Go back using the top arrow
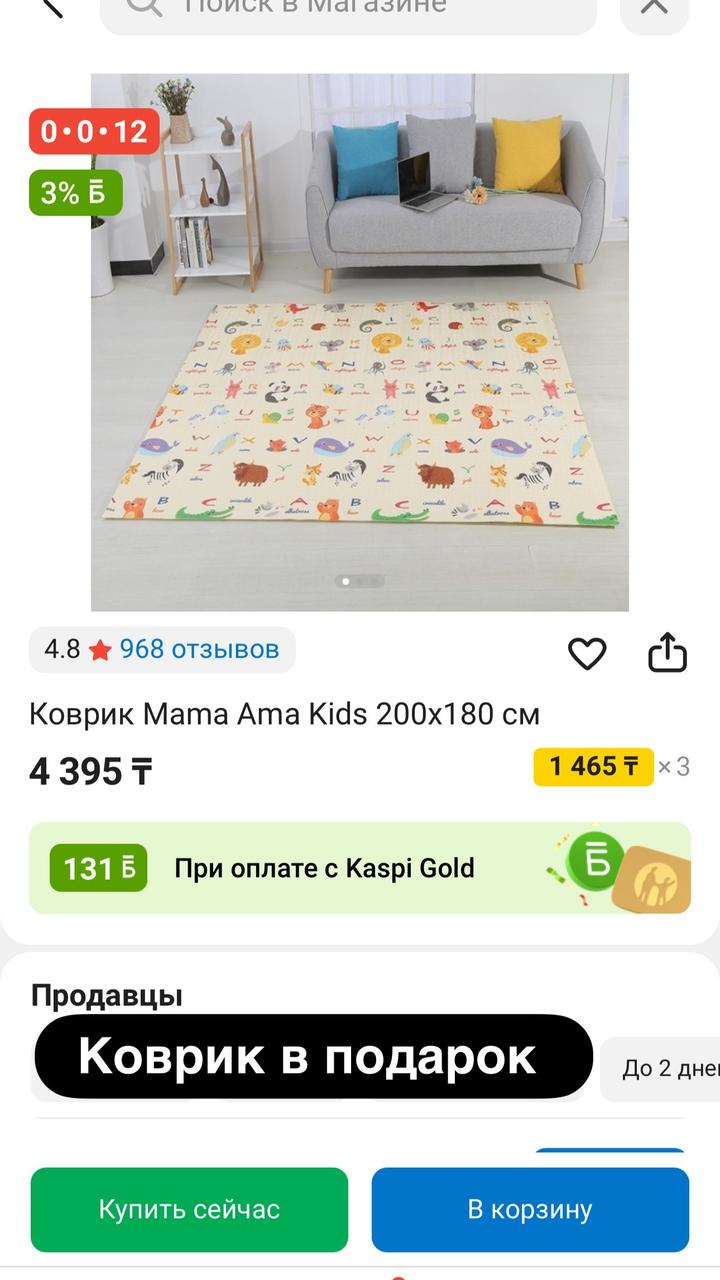 pos(48,8)
